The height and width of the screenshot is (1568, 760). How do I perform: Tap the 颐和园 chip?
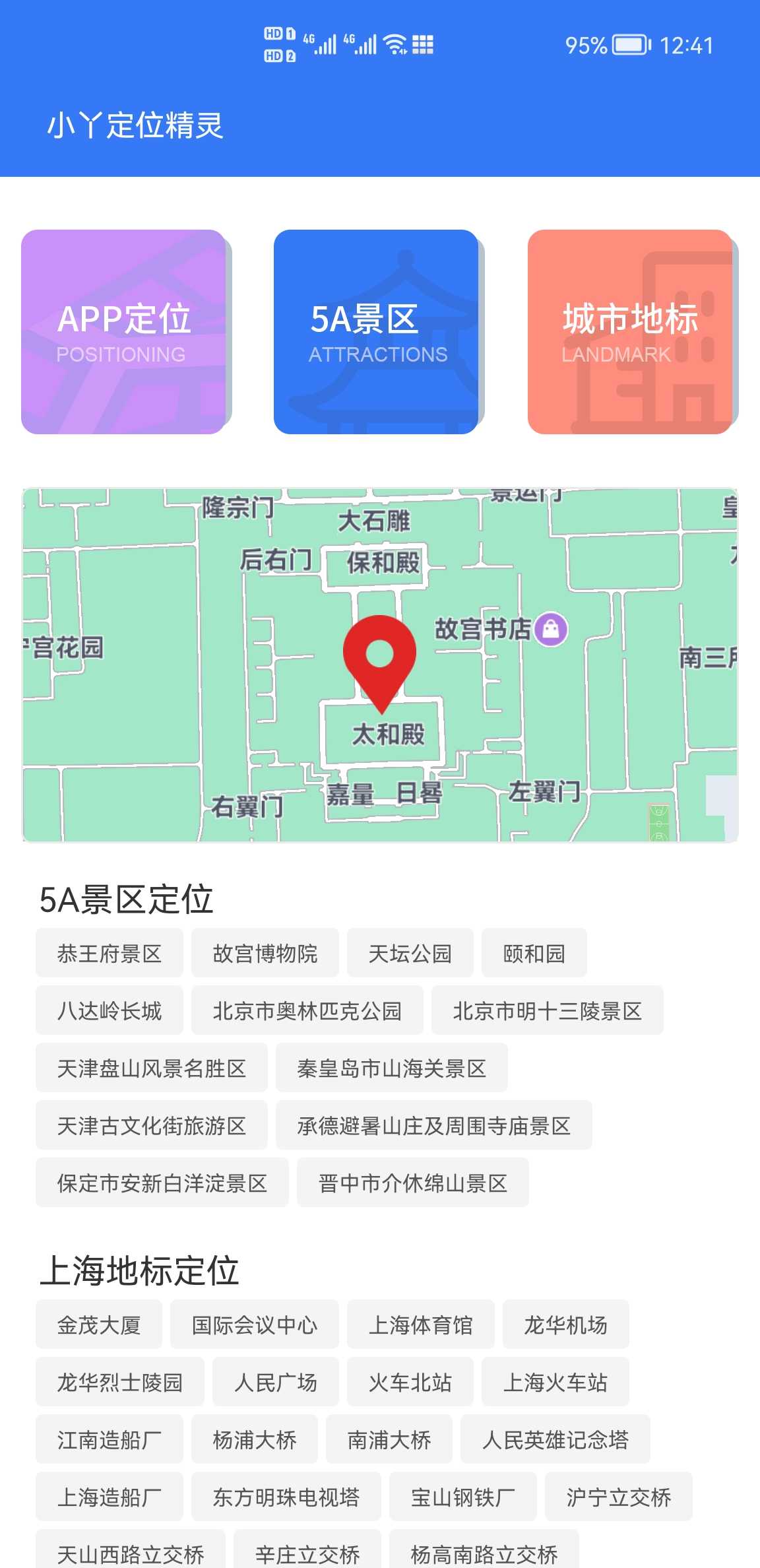[534, 953]
